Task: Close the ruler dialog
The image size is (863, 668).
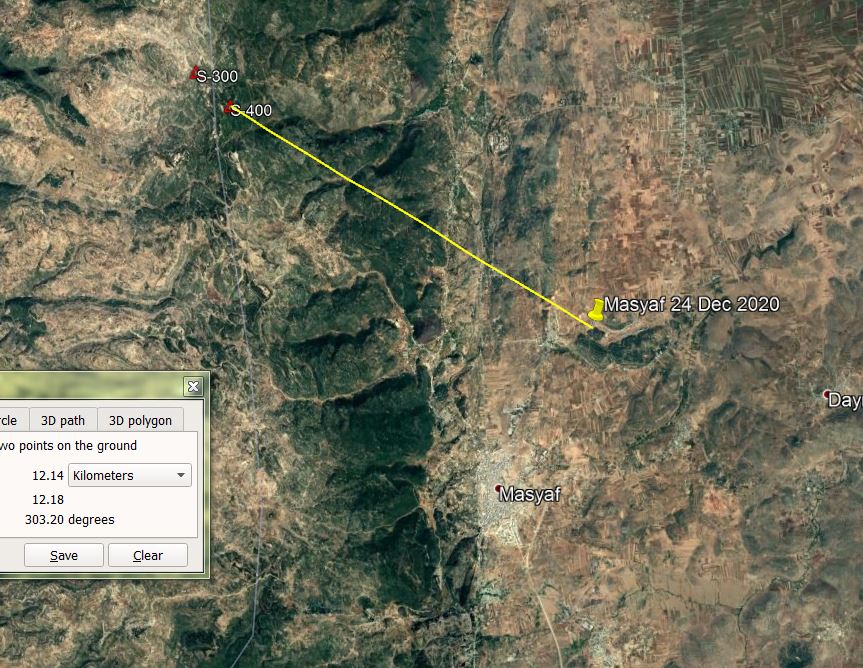Action: (194, 387)
